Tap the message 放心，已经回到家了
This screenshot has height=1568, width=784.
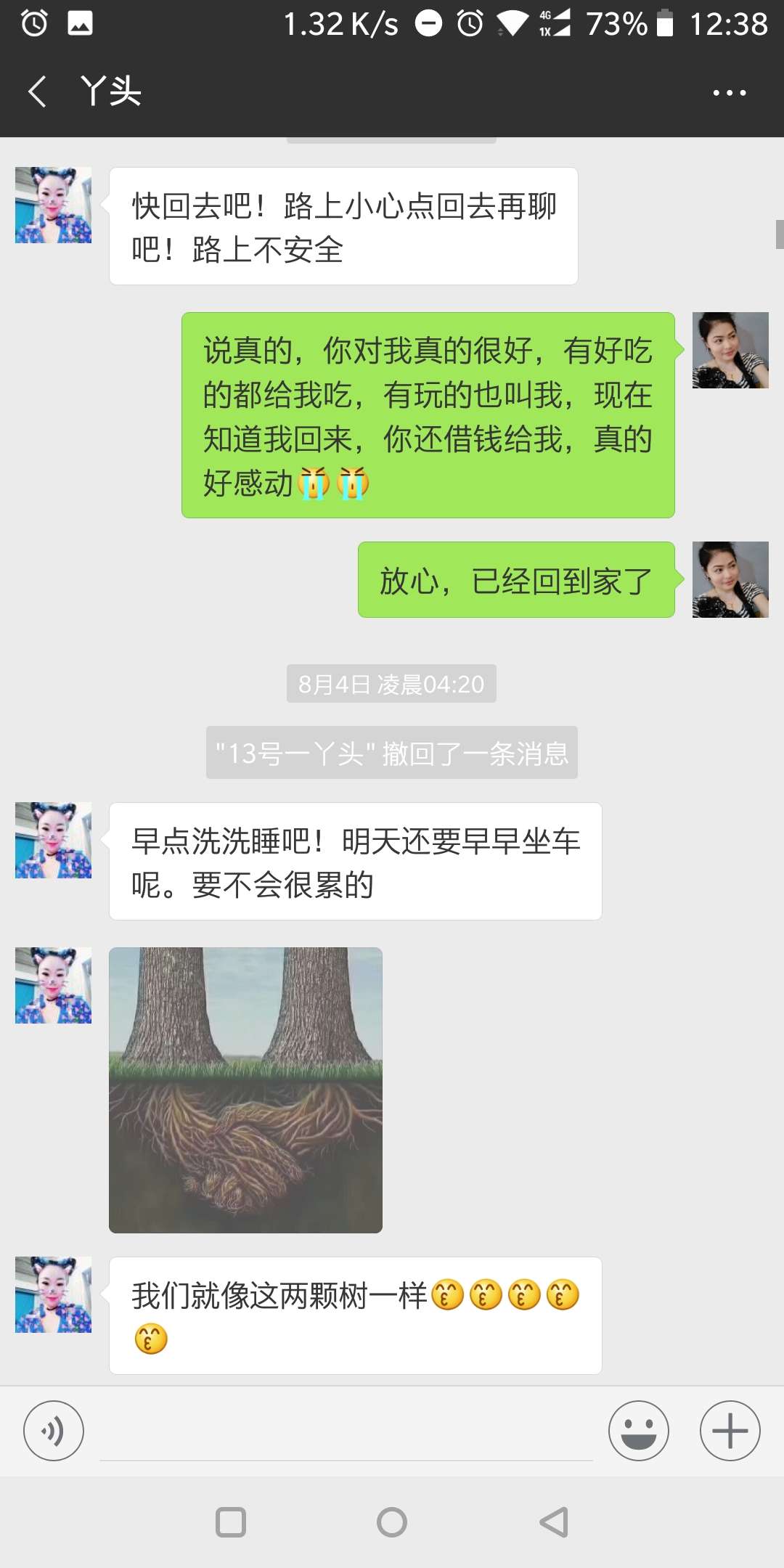[x=515, y=579]
